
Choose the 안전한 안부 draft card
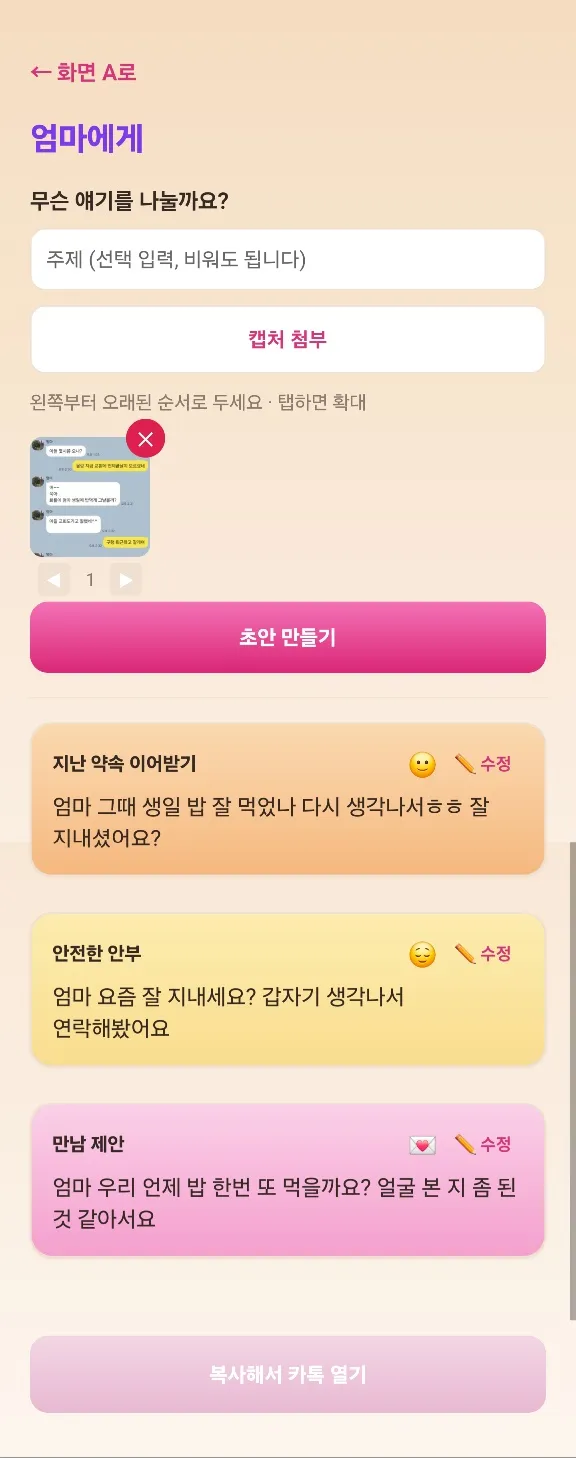(288, 989)
